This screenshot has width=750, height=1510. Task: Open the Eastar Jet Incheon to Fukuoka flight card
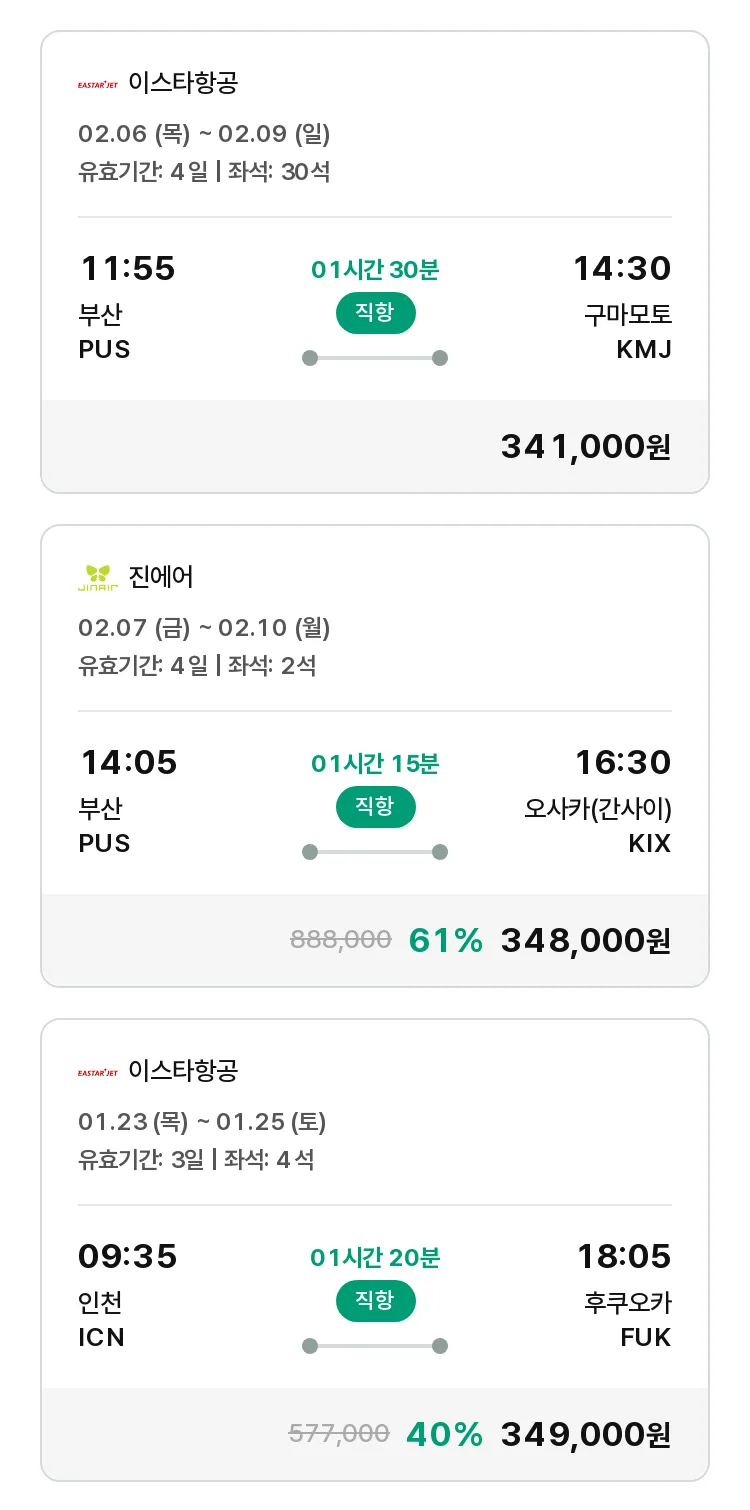tap(375, 1250)
